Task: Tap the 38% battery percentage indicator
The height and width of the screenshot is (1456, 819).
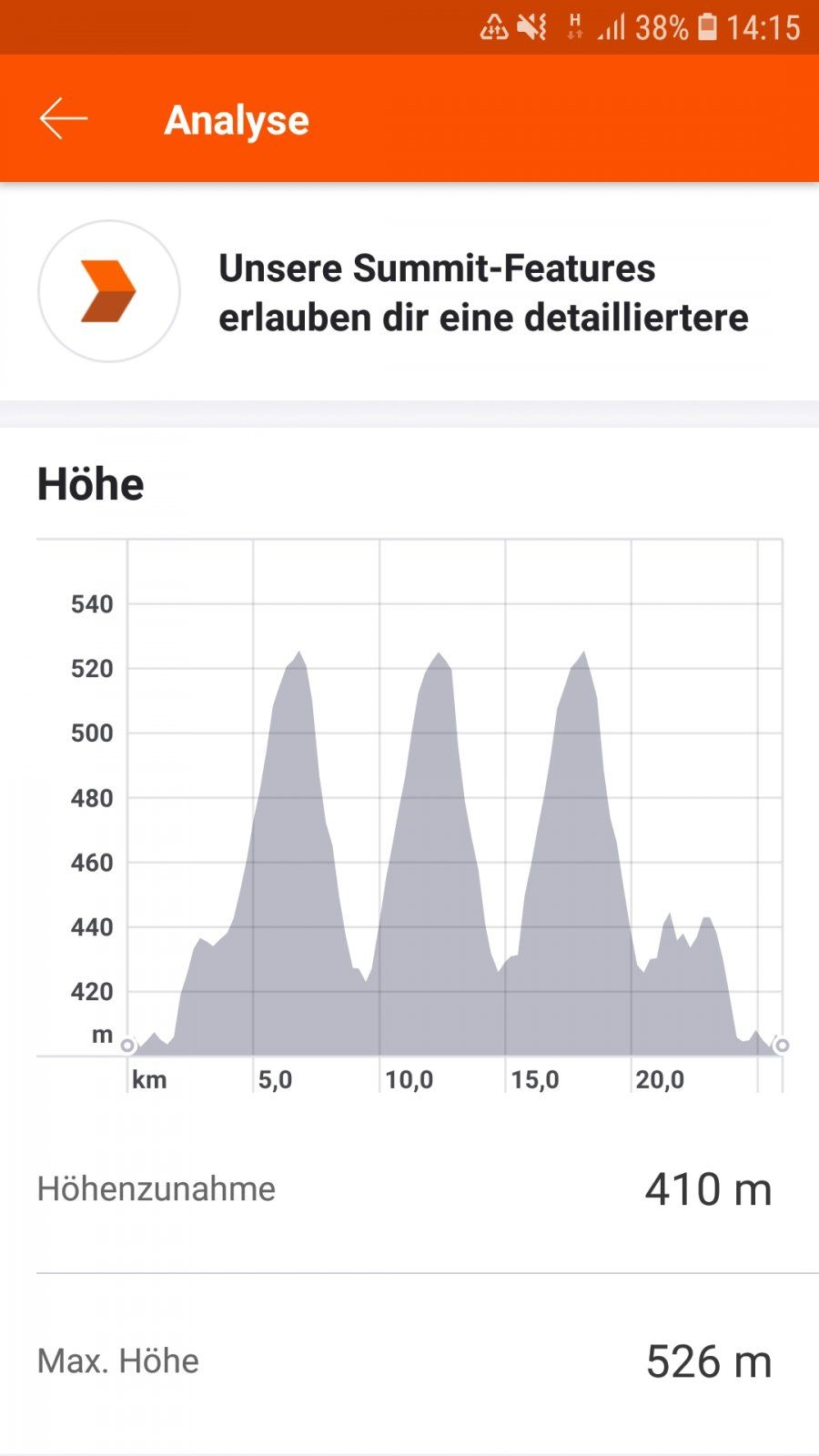Action: pyautogui.click(x=660, y=26)
